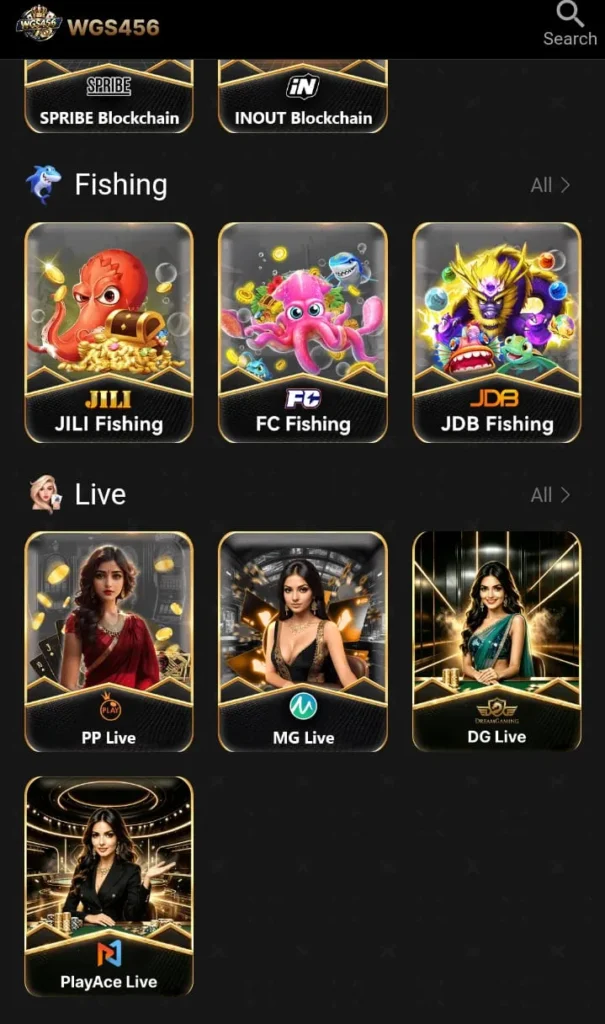
Task: Open INOUT Blockchain games
Action: point(302,96)
